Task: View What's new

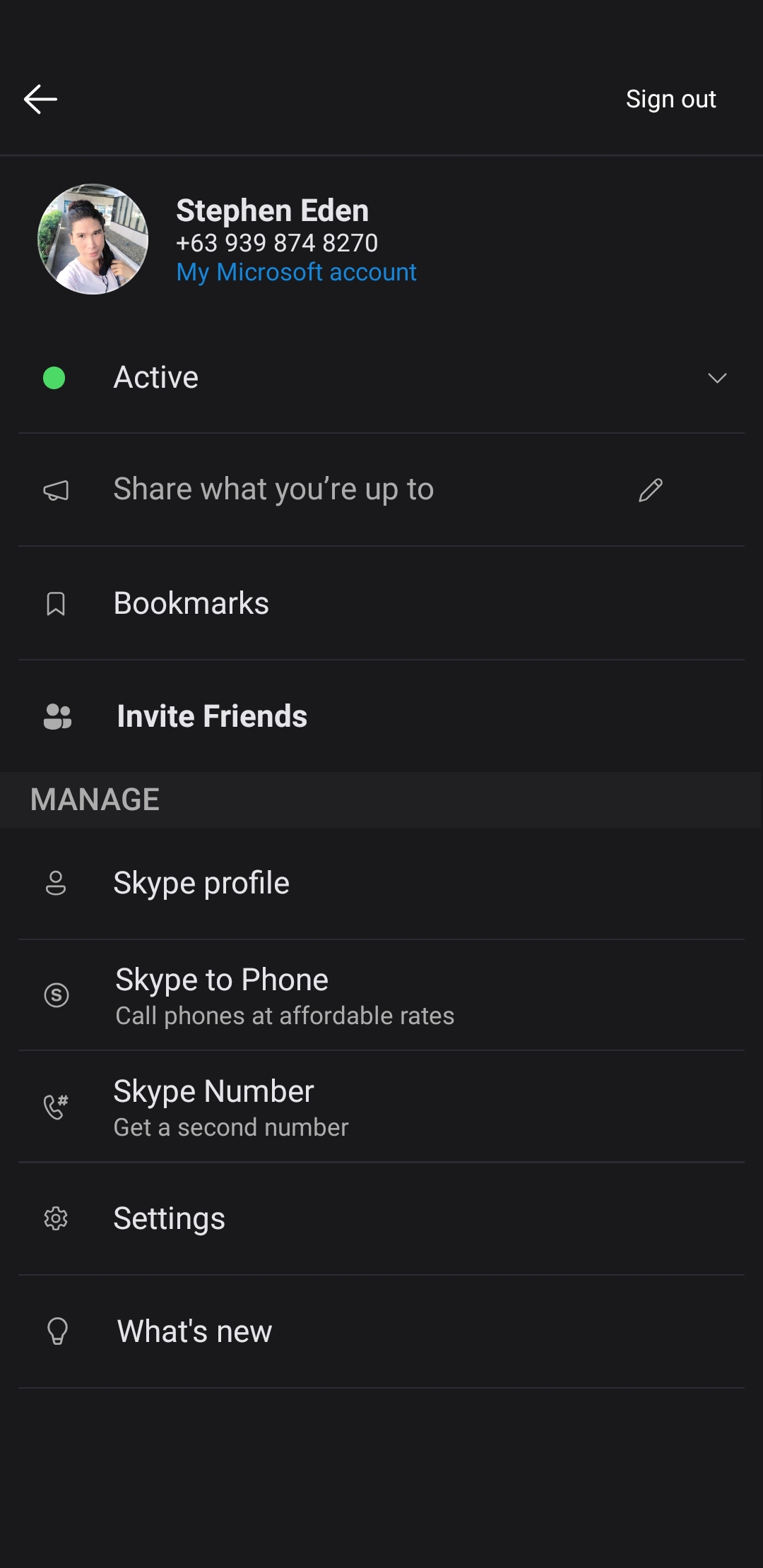Action: click(x=381, y=1331)
